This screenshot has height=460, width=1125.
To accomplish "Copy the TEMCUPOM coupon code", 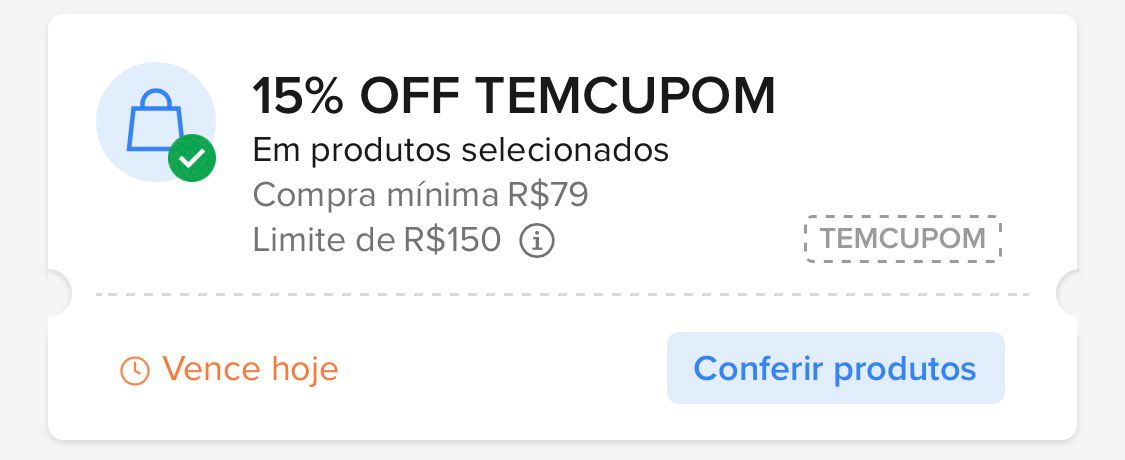I will [902, 239].
